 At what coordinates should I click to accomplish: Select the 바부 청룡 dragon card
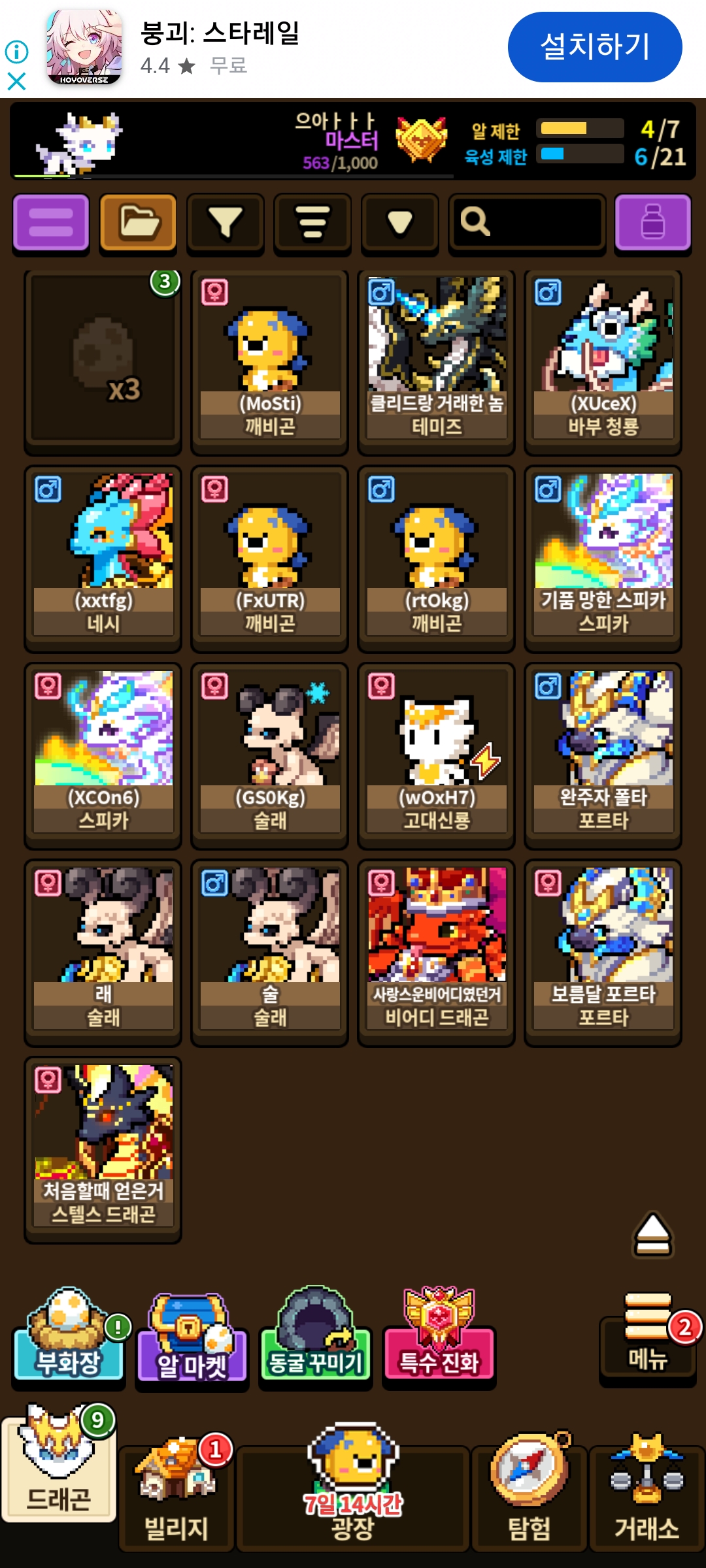[603, 363]
